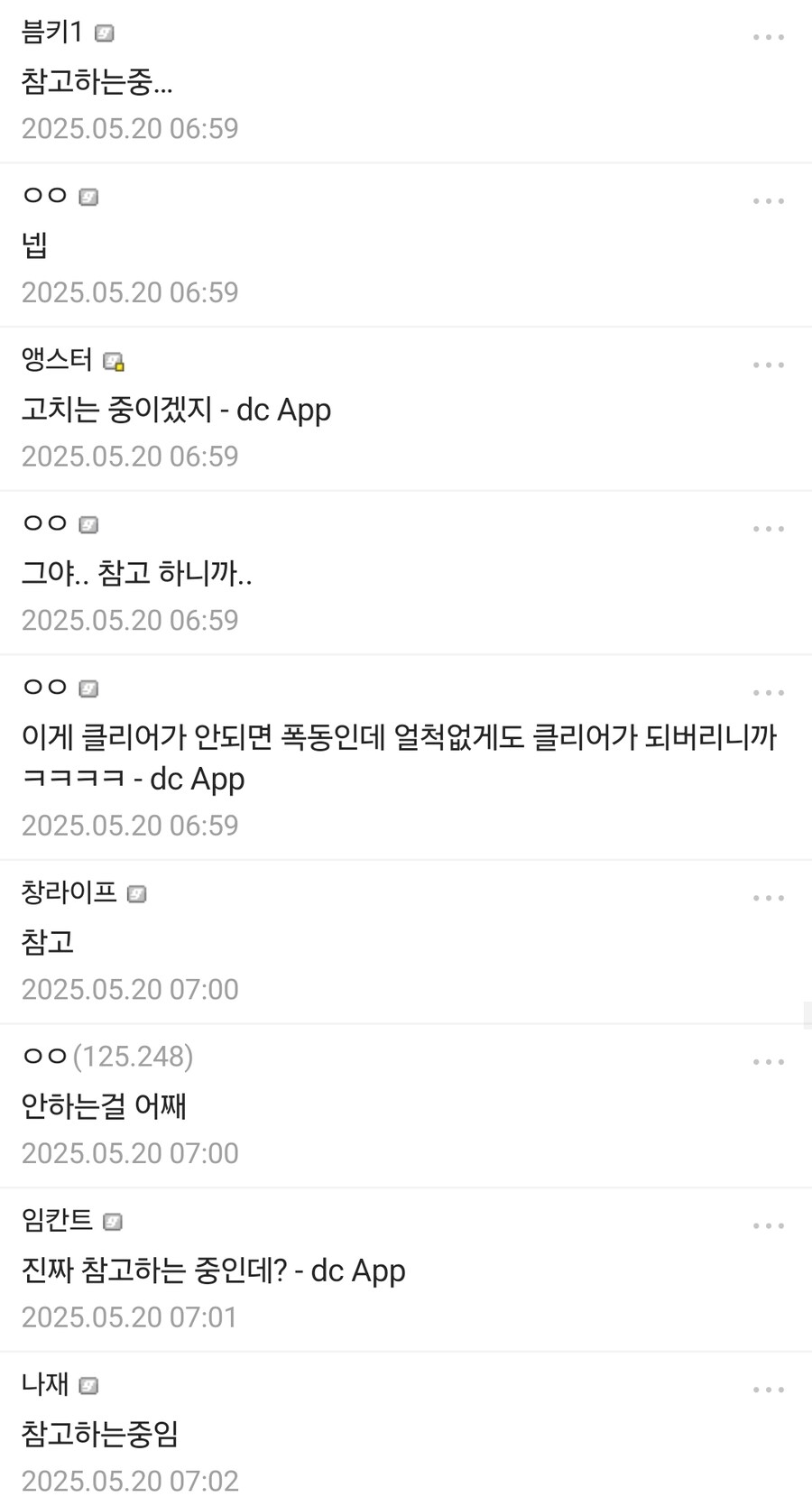This screenshot has height=1506, width=812.
Task: Click the gallog icon next to 임칸트
Action: [112, 1221]
